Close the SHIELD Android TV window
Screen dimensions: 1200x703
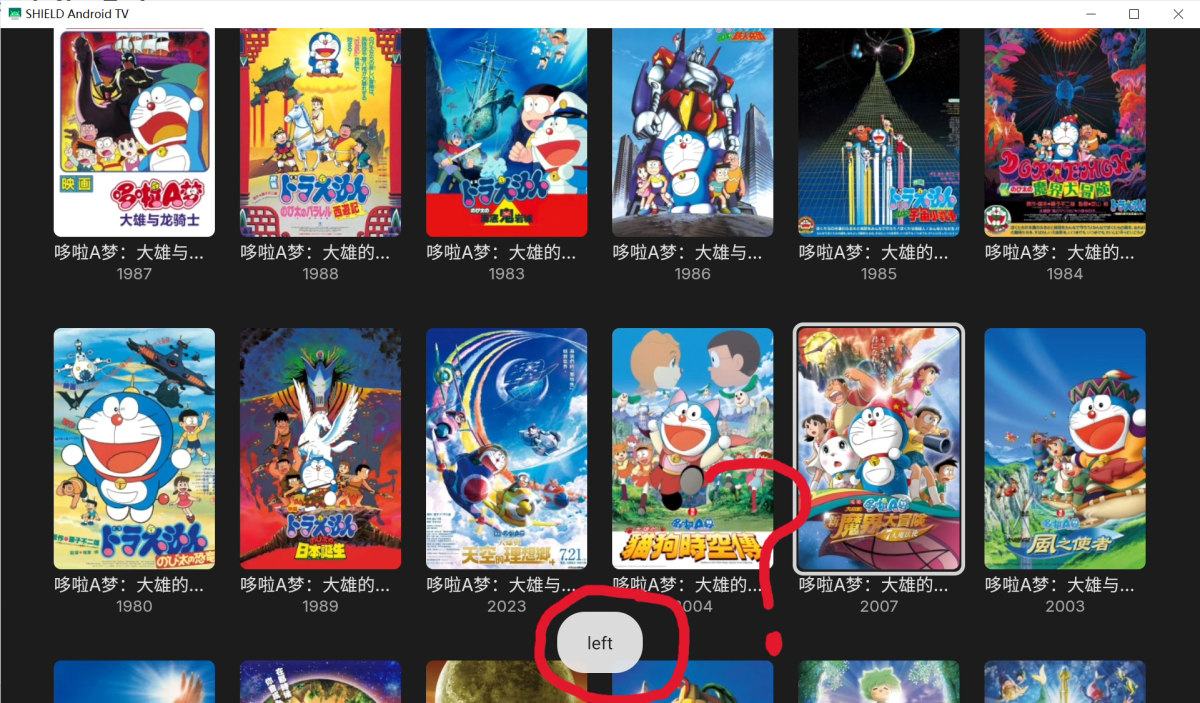pos(1177,14)
